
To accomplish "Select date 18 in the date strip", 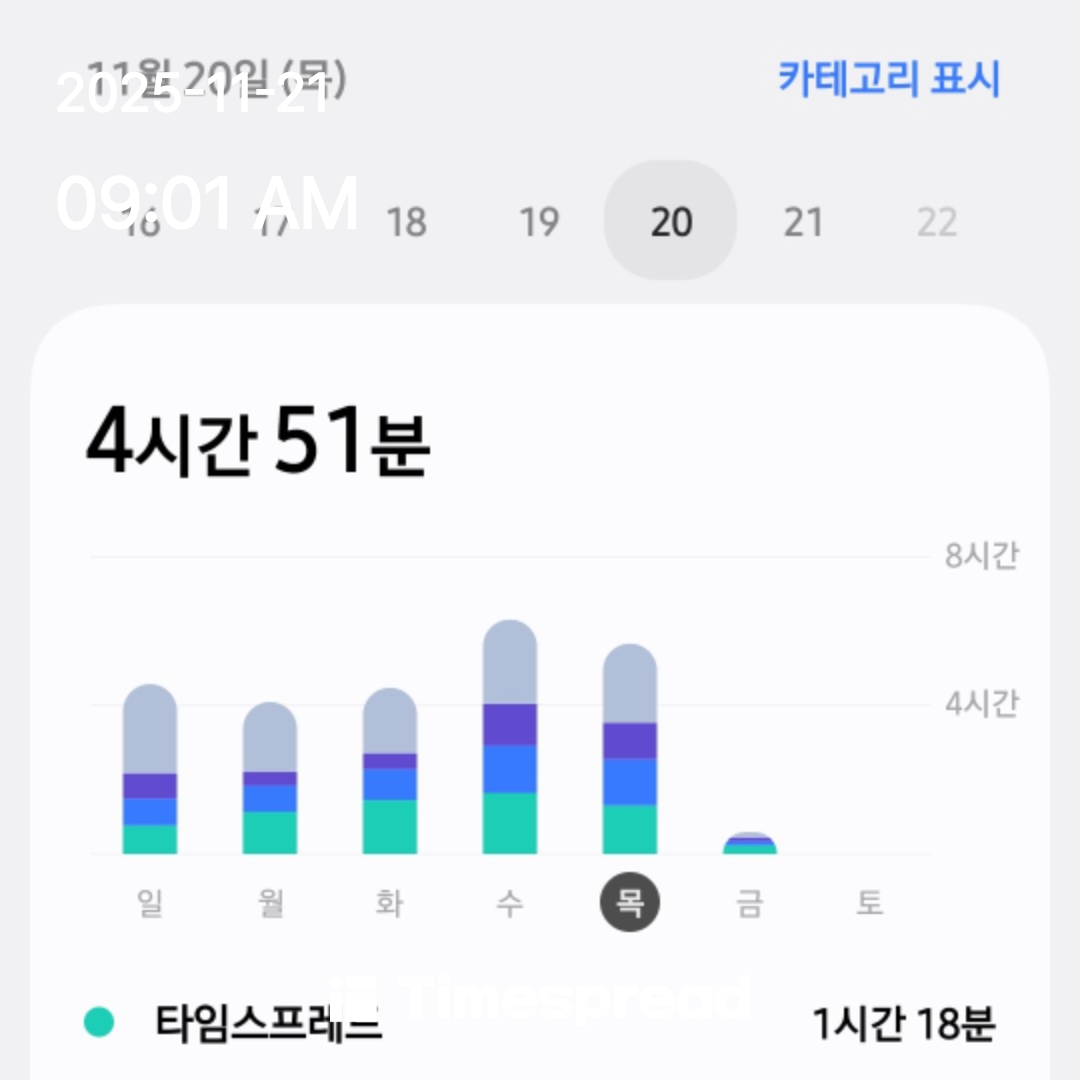I will click(x=406, y=222).
